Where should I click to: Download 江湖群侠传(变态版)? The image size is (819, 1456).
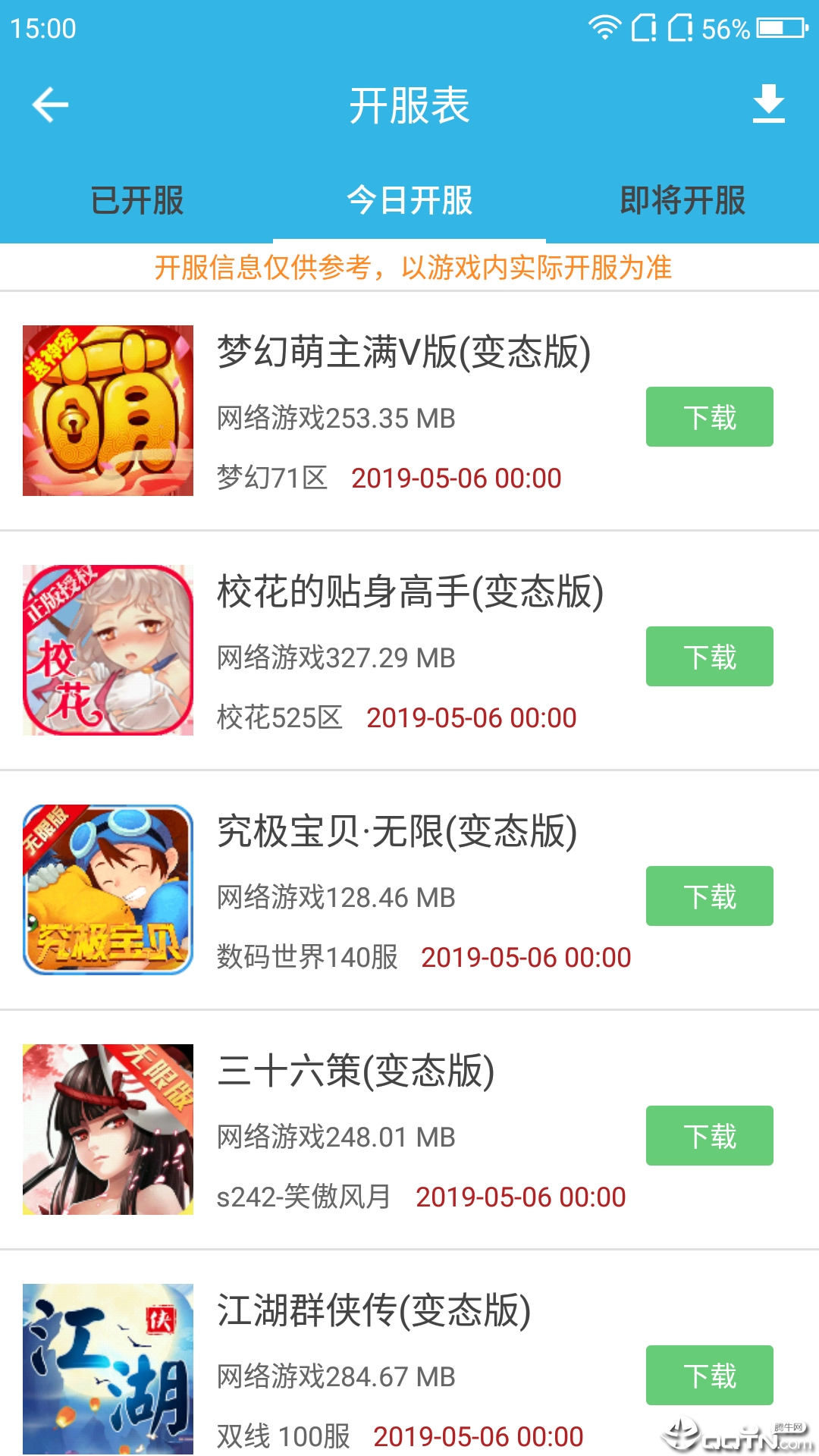click(709, 1376)
